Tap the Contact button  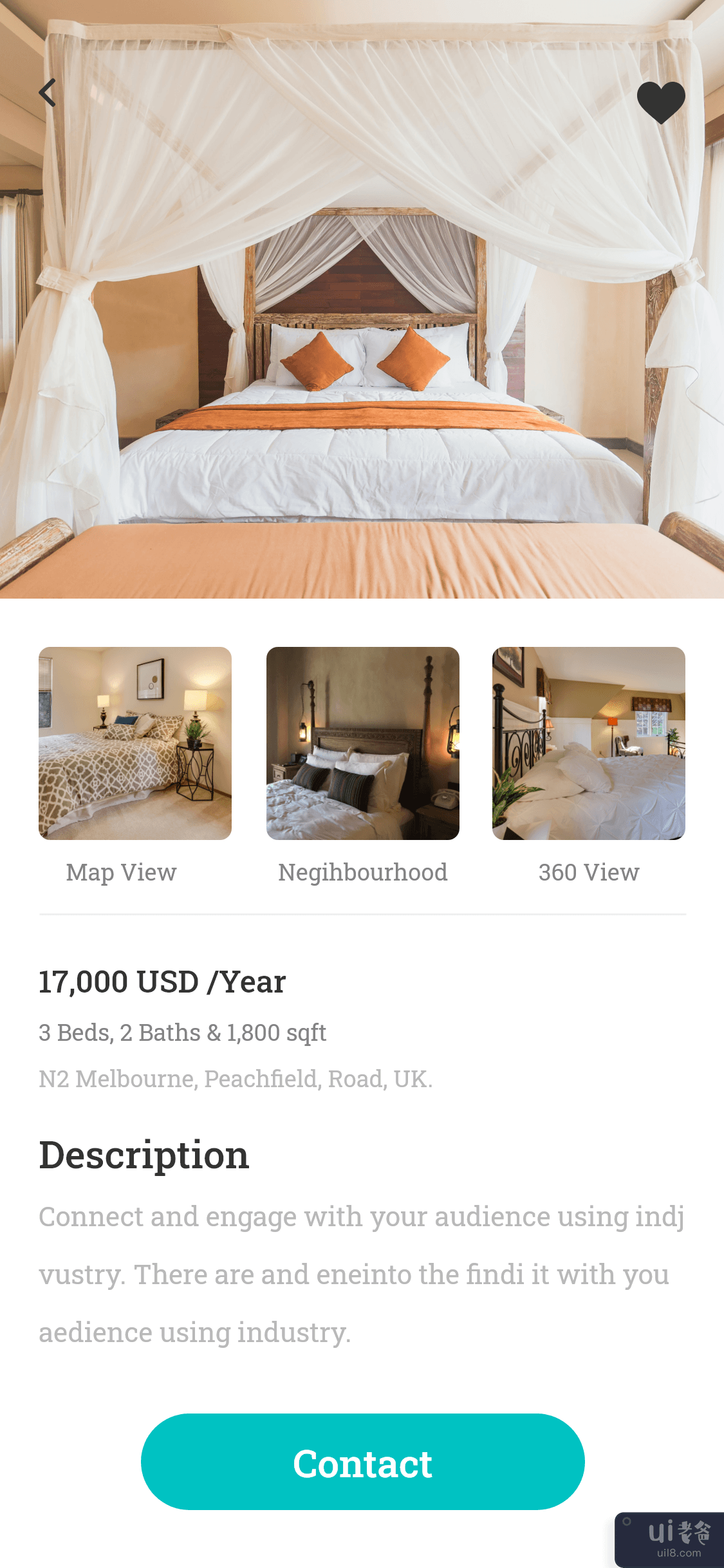(362, 1462)
